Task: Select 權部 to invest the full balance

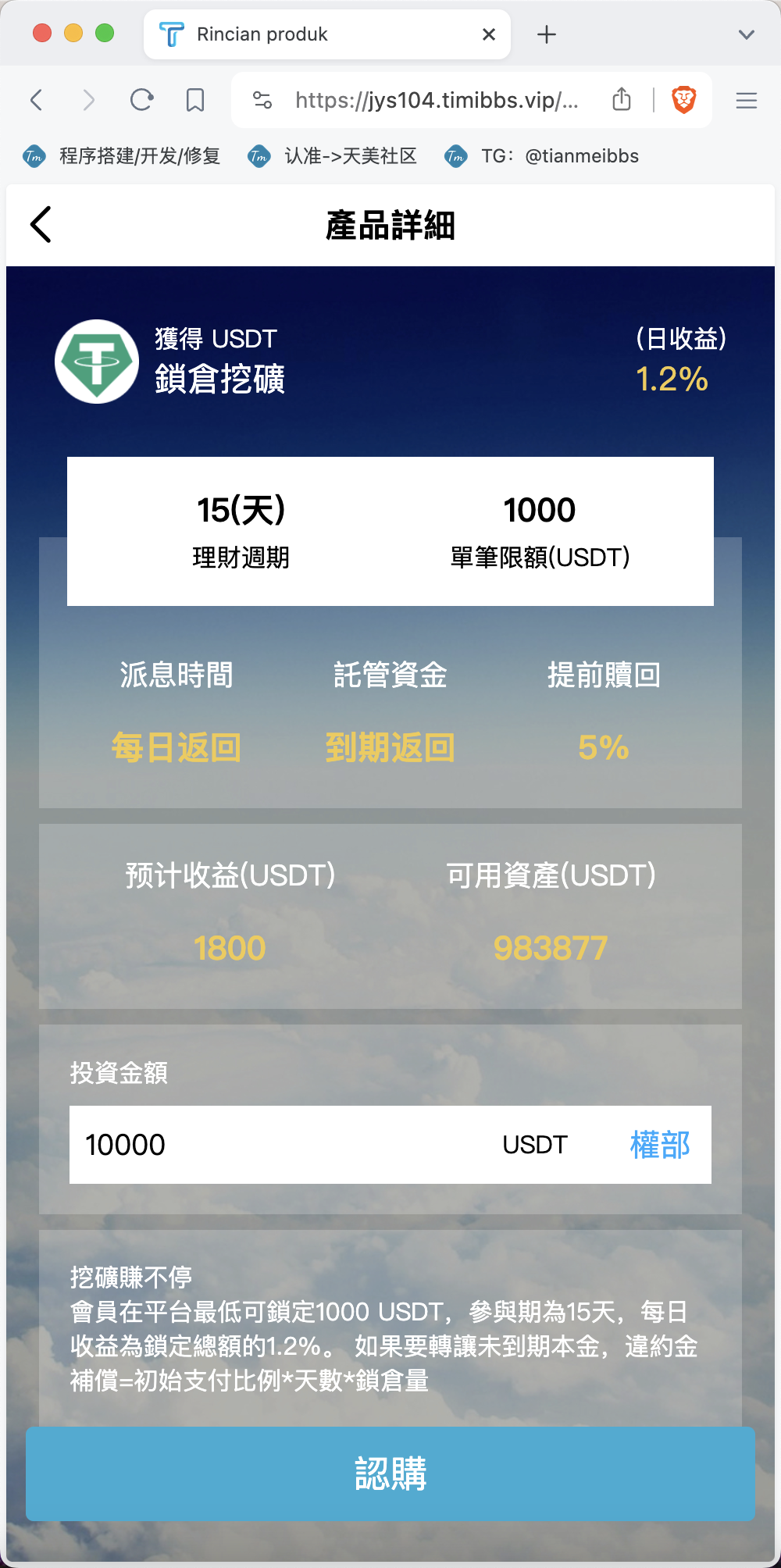Action: [x=660, y=1145]
